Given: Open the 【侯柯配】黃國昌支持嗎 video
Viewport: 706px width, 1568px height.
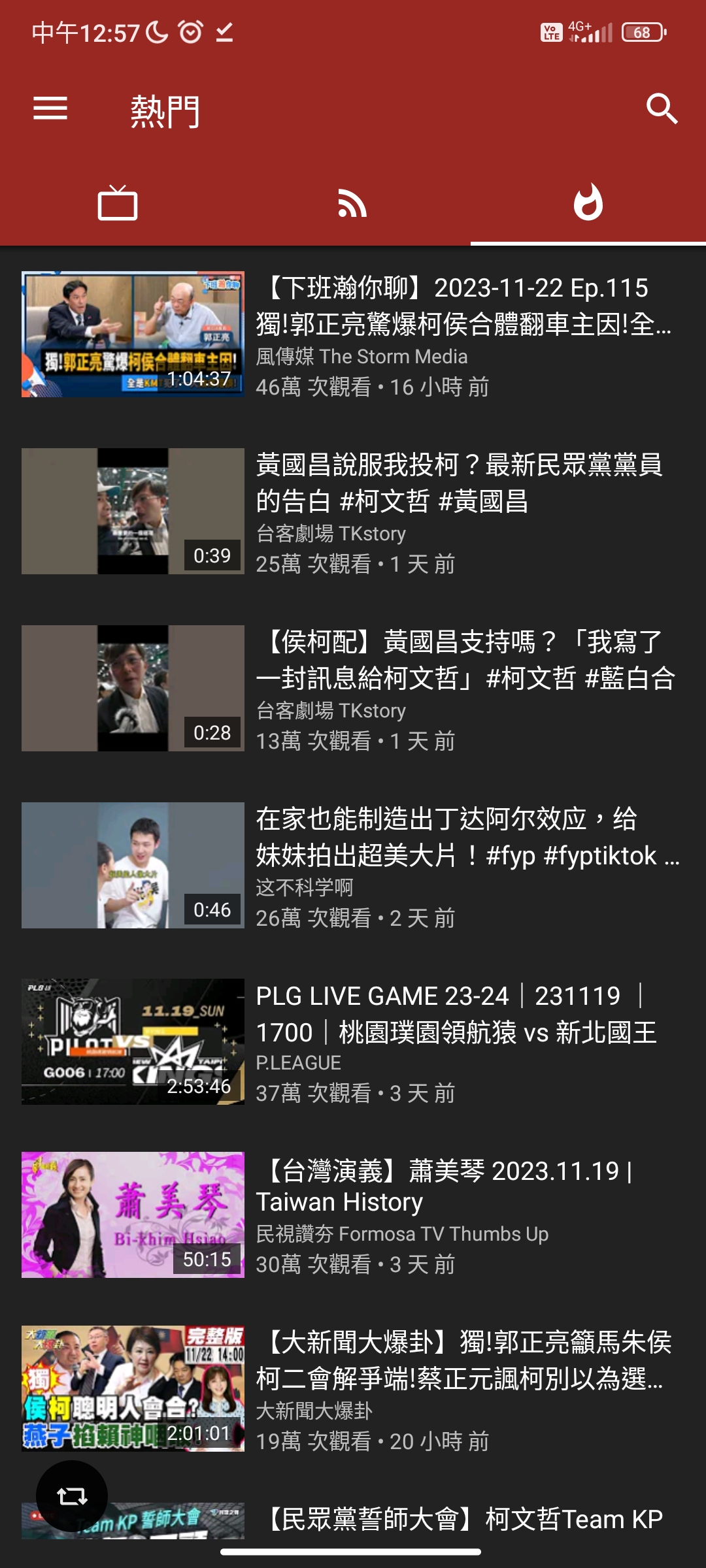Looking at the screenshot, I should coord(353,689).
